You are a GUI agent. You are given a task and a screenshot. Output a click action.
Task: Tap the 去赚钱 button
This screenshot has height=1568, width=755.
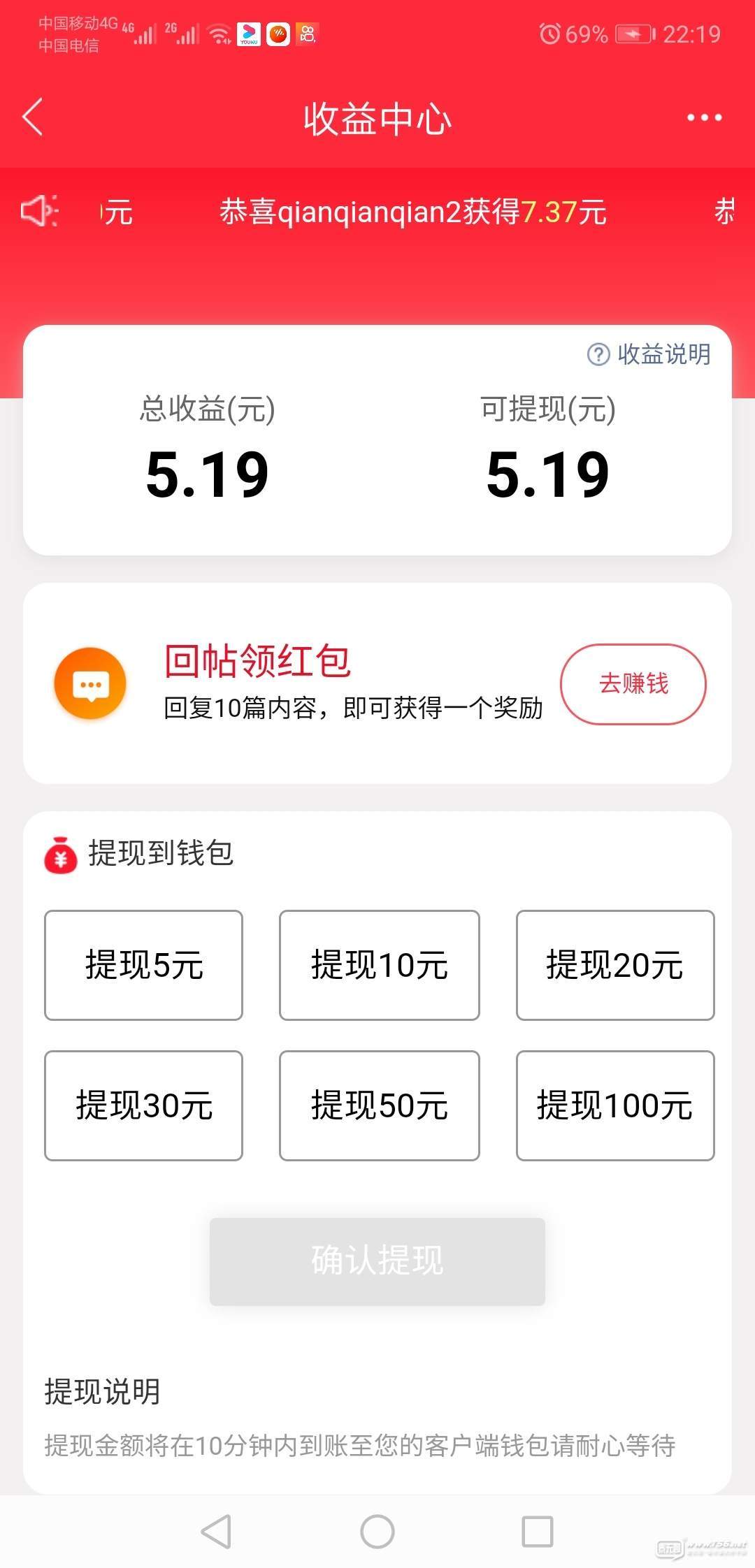633,683
